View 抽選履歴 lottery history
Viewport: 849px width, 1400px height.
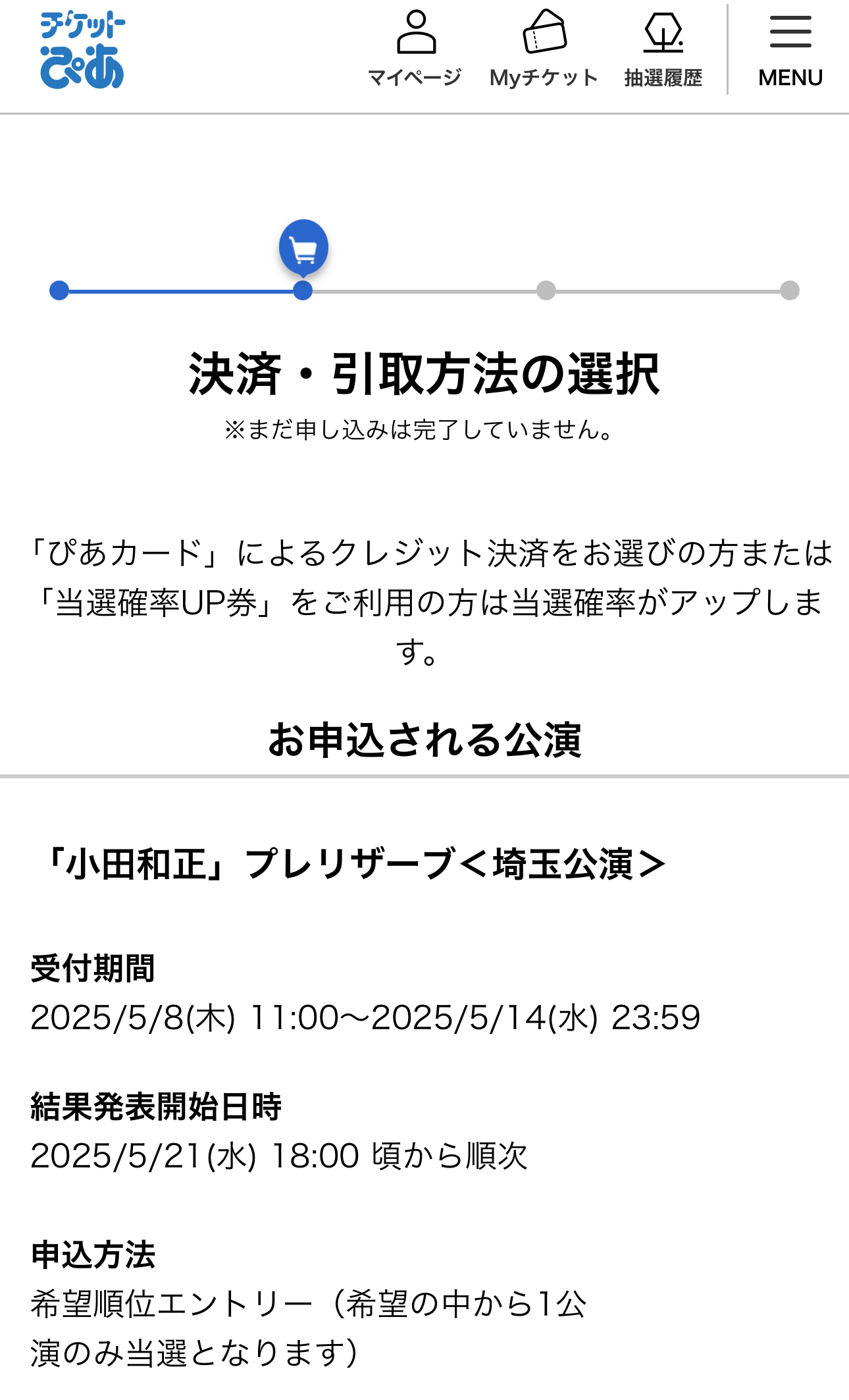[663, 49]
